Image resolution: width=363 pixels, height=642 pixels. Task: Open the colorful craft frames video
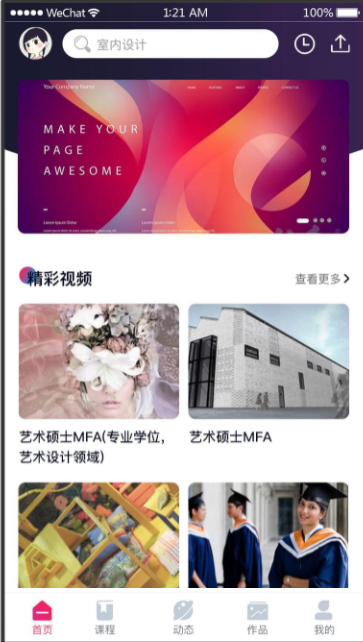click(x=99, y=535)
